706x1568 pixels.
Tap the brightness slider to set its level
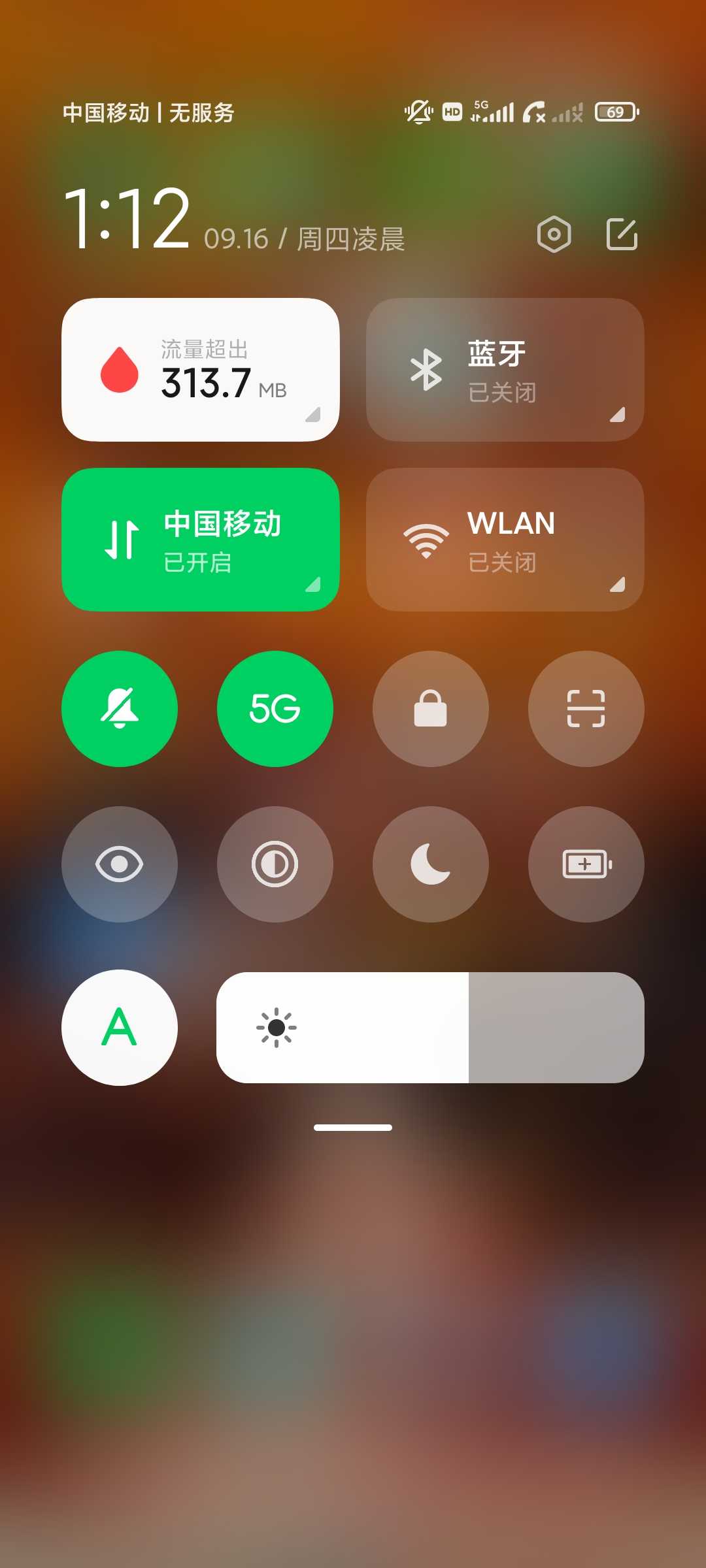[430, 1028]
